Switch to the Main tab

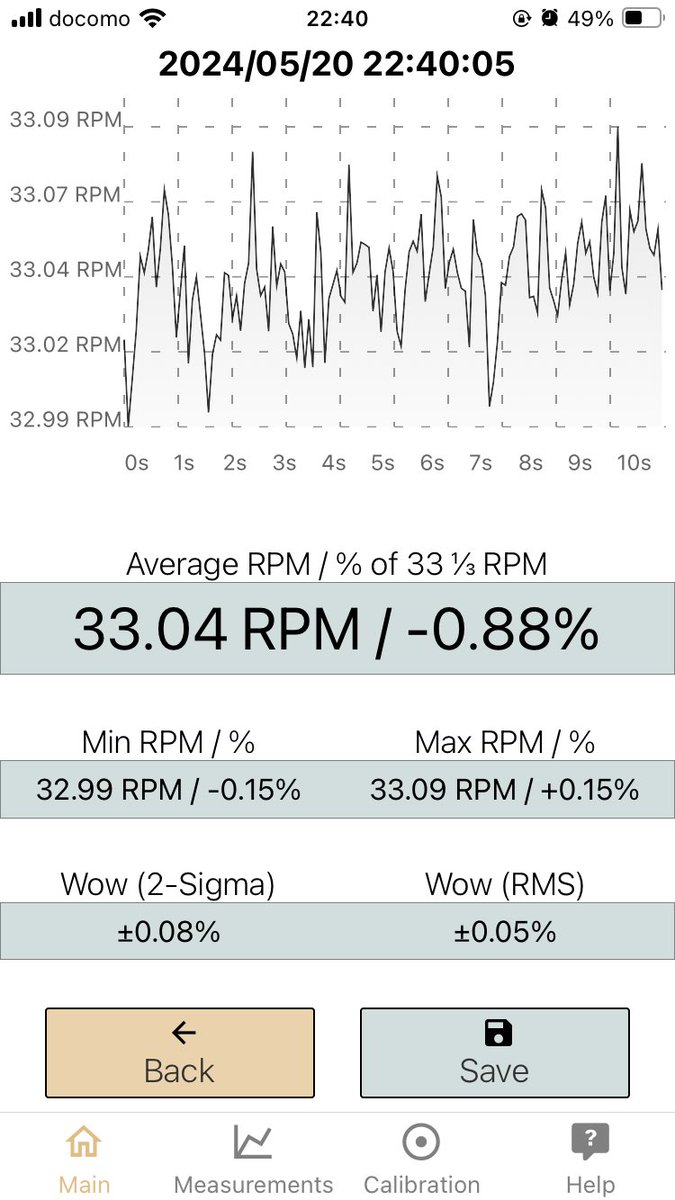coord(84,1158)
